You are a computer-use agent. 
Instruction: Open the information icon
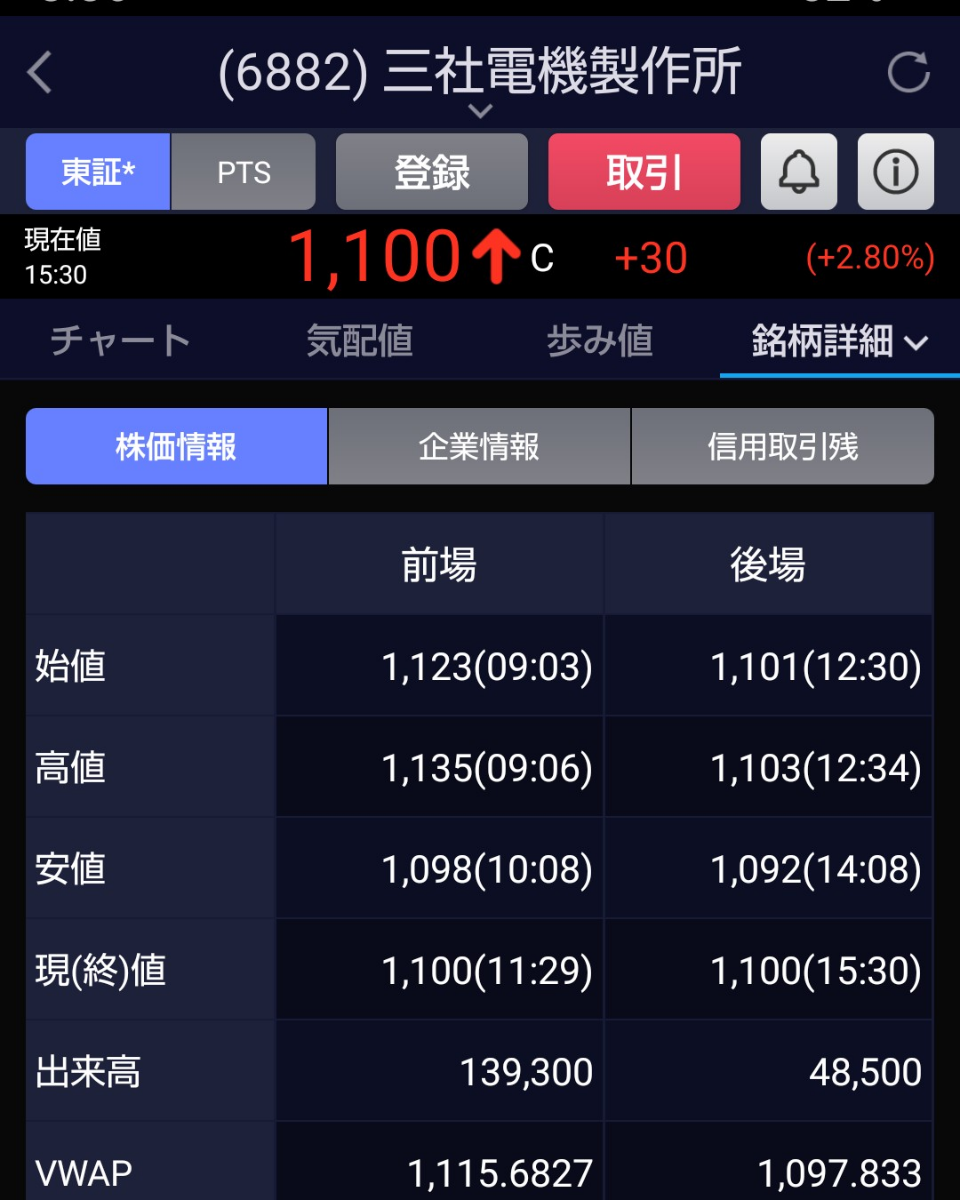click(895, 172)
